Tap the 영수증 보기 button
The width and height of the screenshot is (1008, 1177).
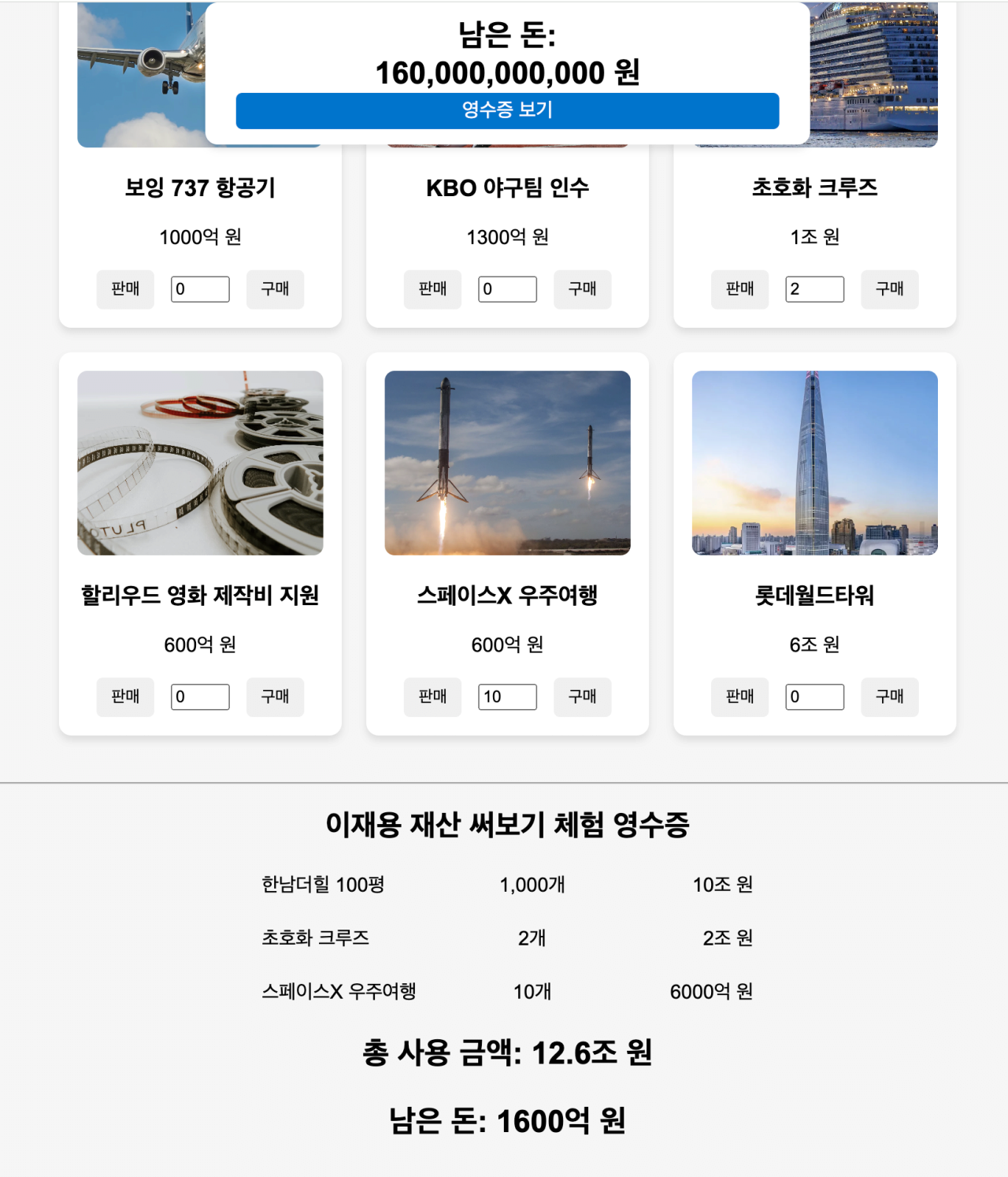point(507,110)
